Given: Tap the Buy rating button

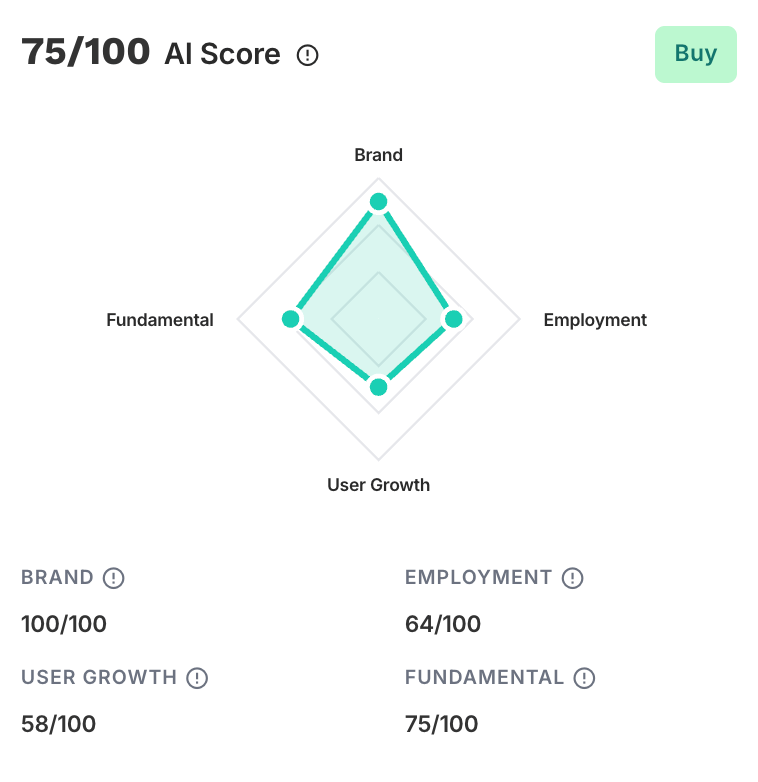Looking at the screenshot, I should click(x=695, y=54).
